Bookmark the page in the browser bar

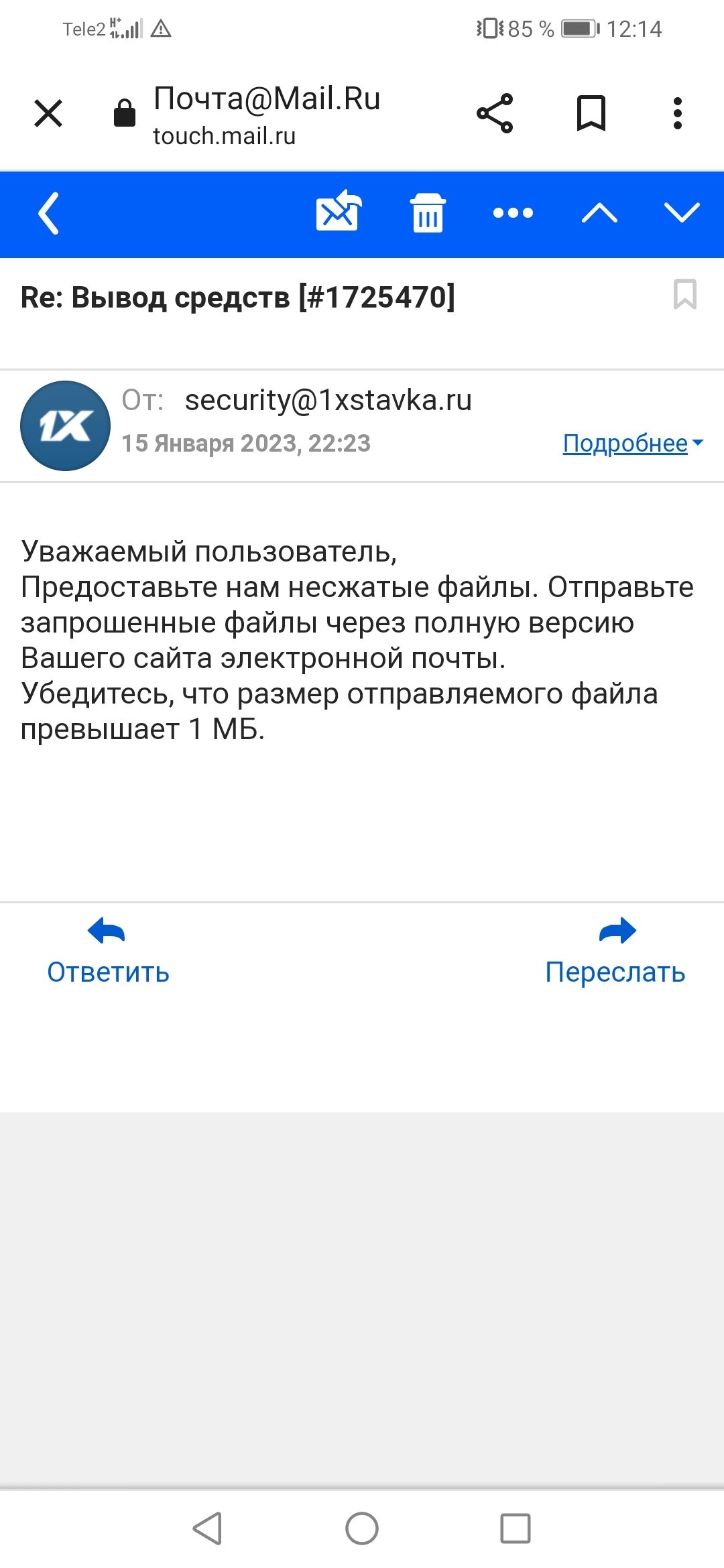(x=591, y=113)
